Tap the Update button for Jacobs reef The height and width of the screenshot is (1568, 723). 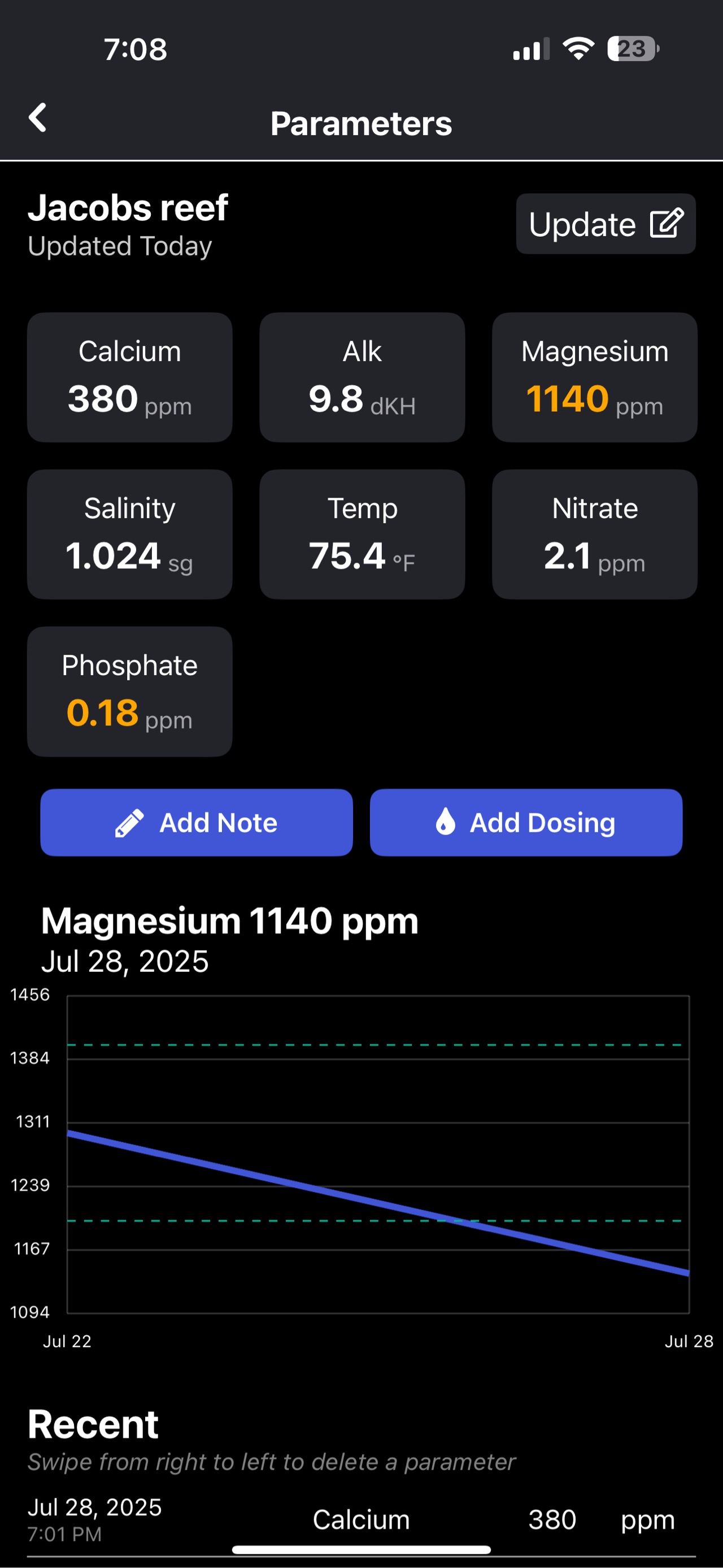click(x=605, y=224)
